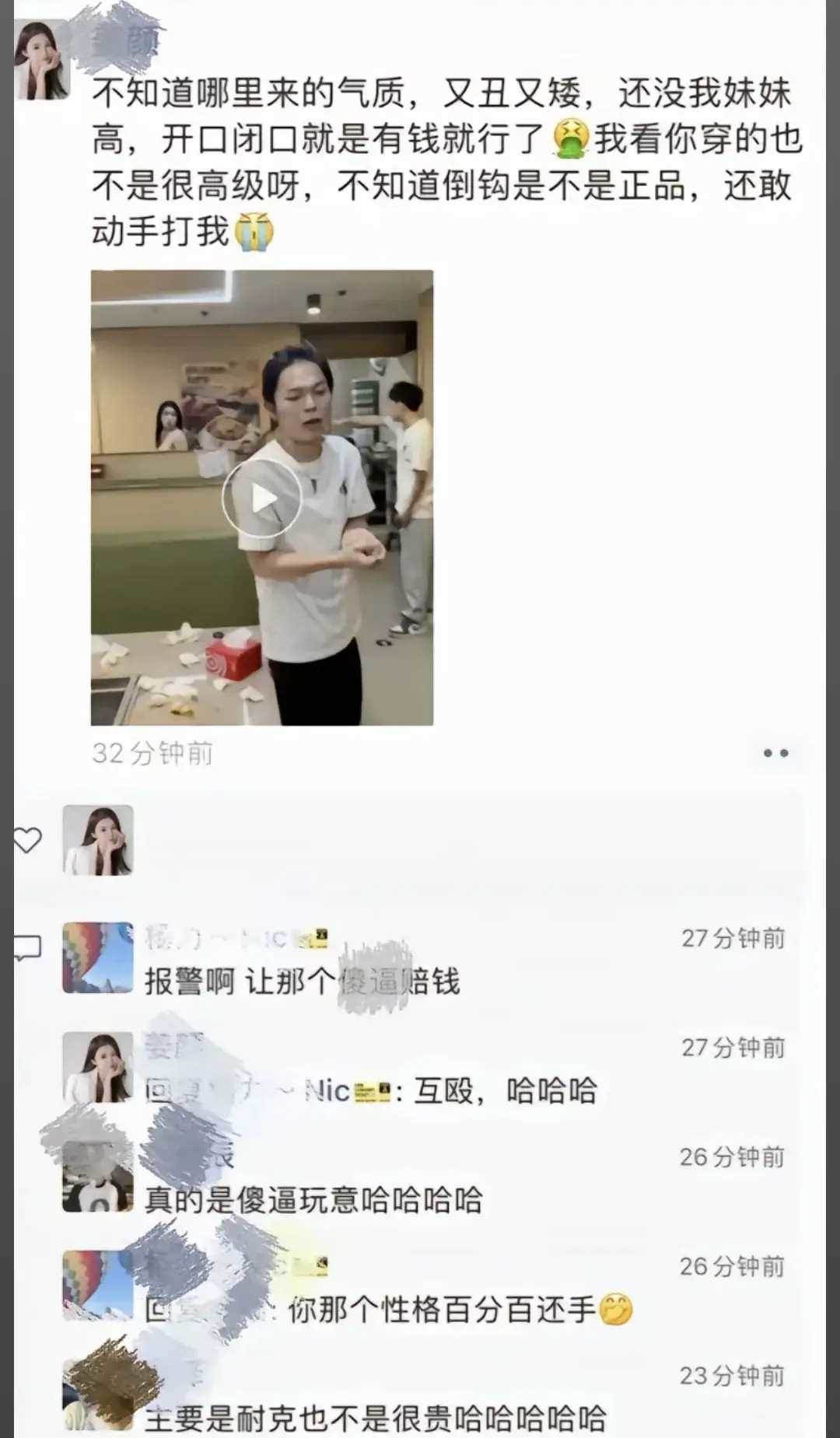
Task: Open the avatar in the likes row
Action: pos(98,841)
